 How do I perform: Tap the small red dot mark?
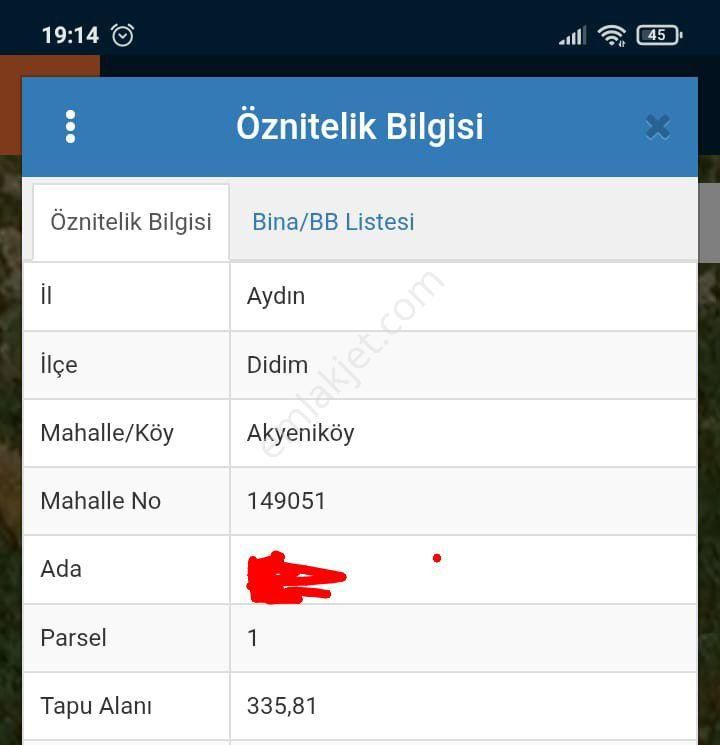[x=437, y=559]
